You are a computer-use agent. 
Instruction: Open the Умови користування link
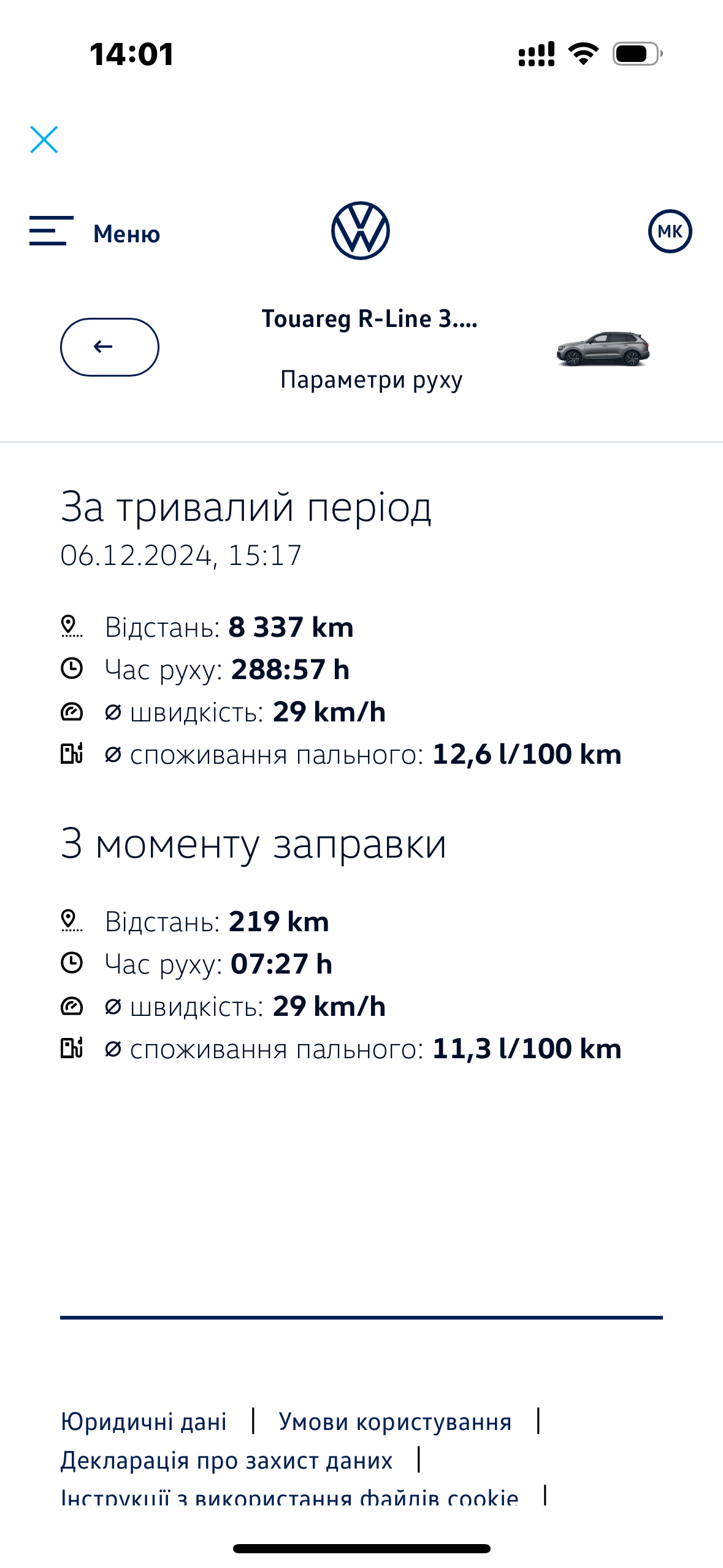(395, 1421)
